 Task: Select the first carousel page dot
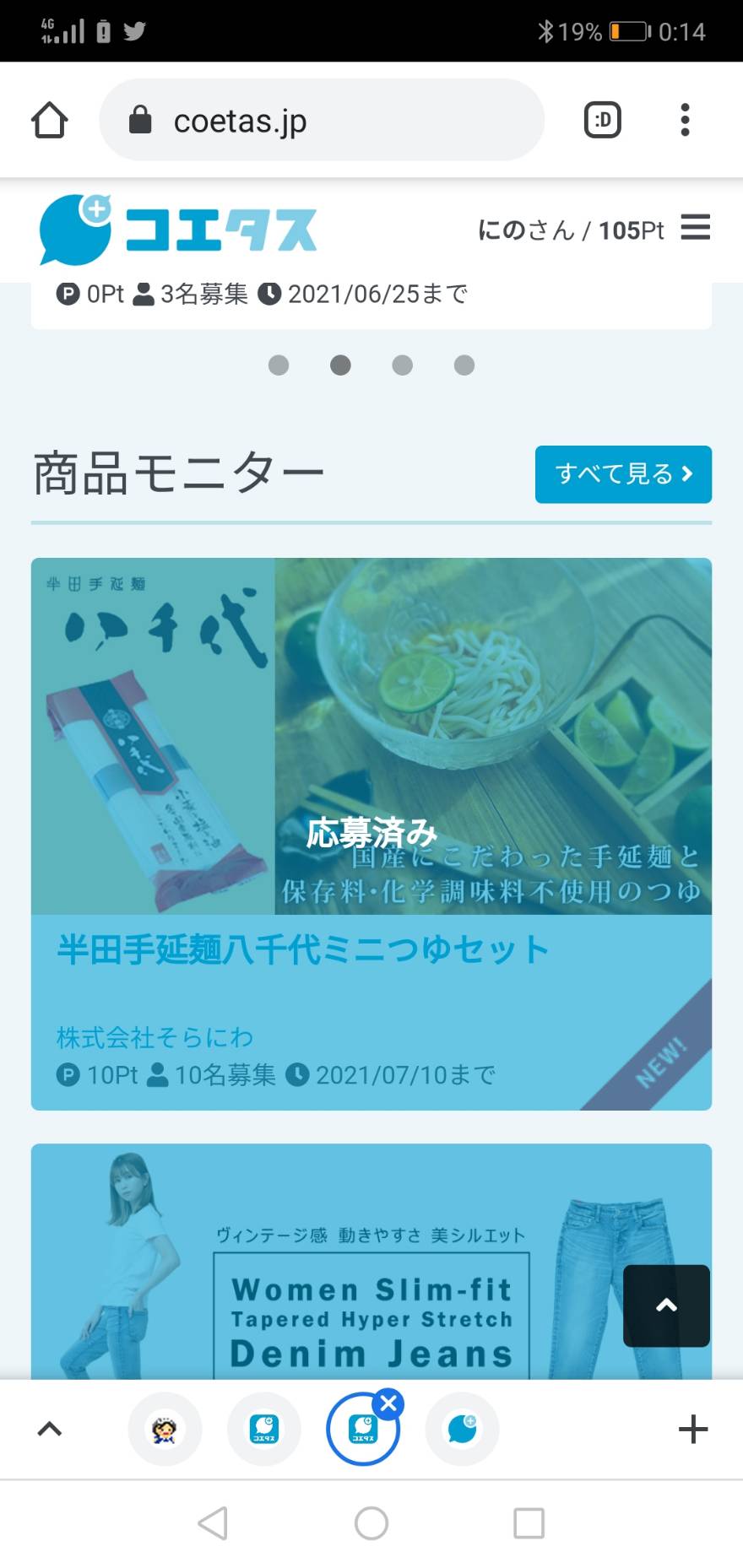pos(279,365)
